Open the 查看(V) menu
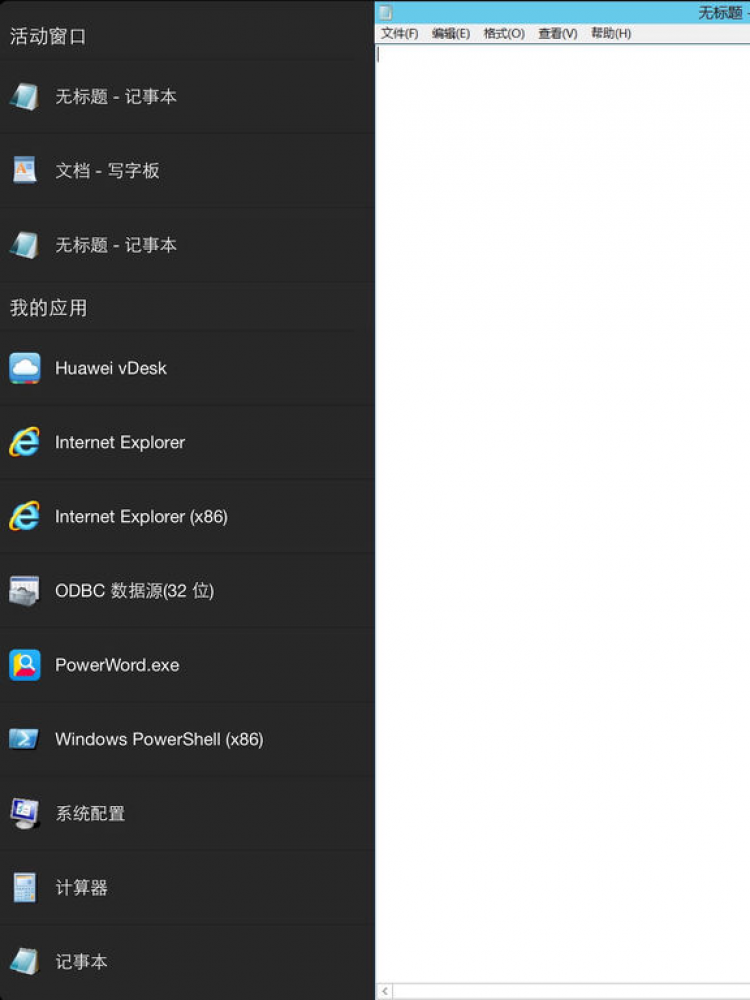 click(x=557, y=34)
